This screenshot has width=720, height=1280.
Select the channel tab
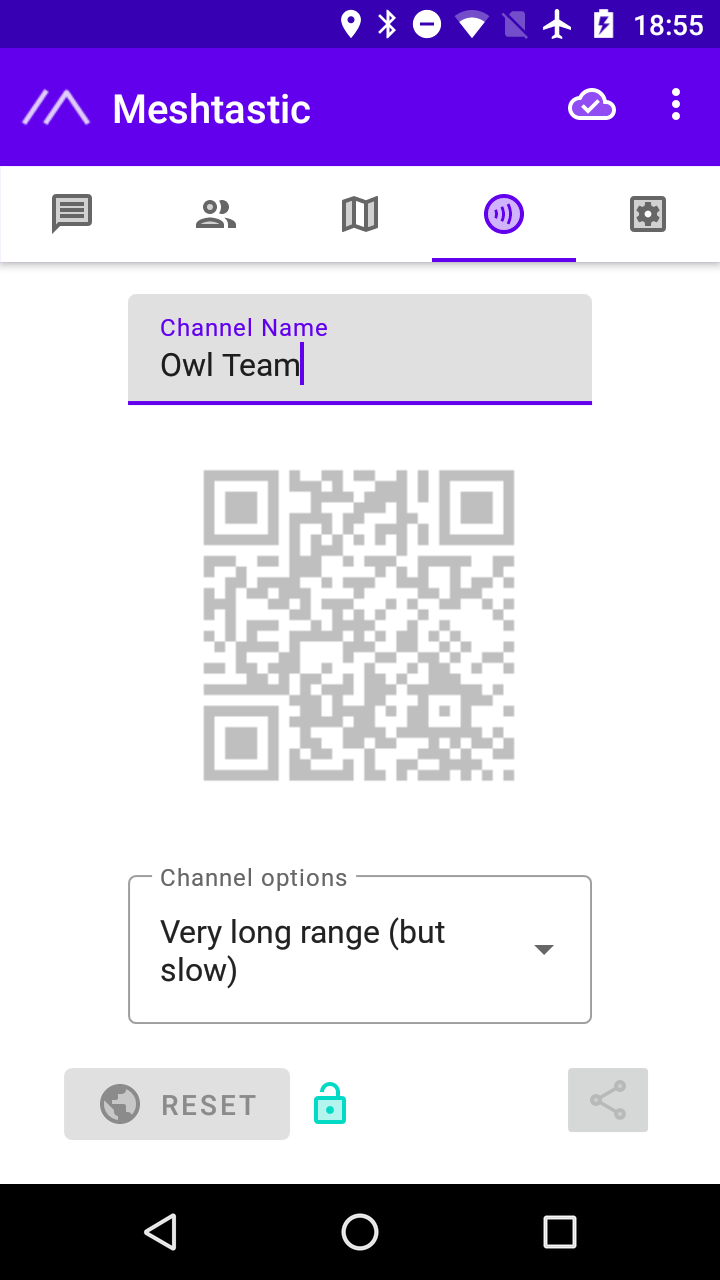[504, 214]
